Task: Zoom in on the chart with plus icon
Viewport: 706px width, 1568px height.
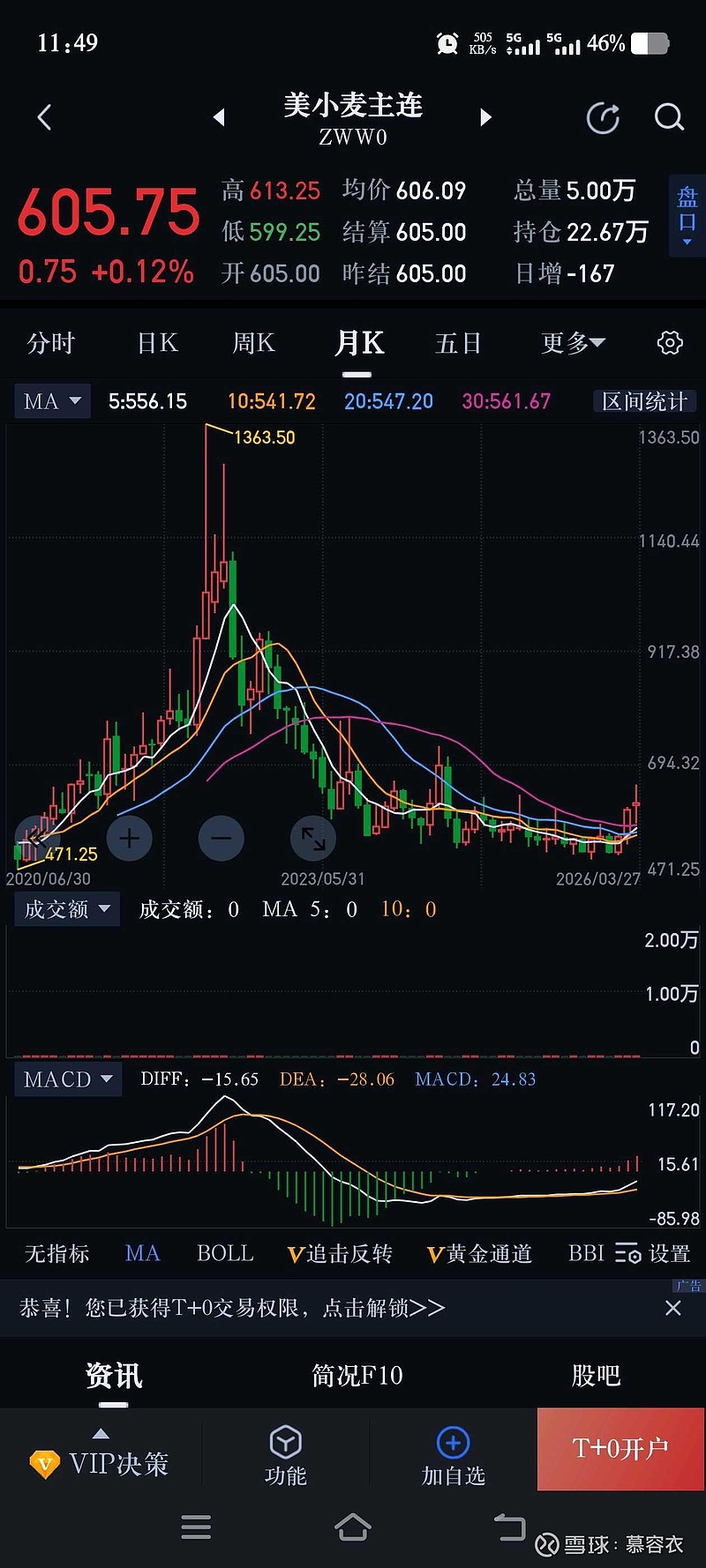Action: (x=129, y=839)
